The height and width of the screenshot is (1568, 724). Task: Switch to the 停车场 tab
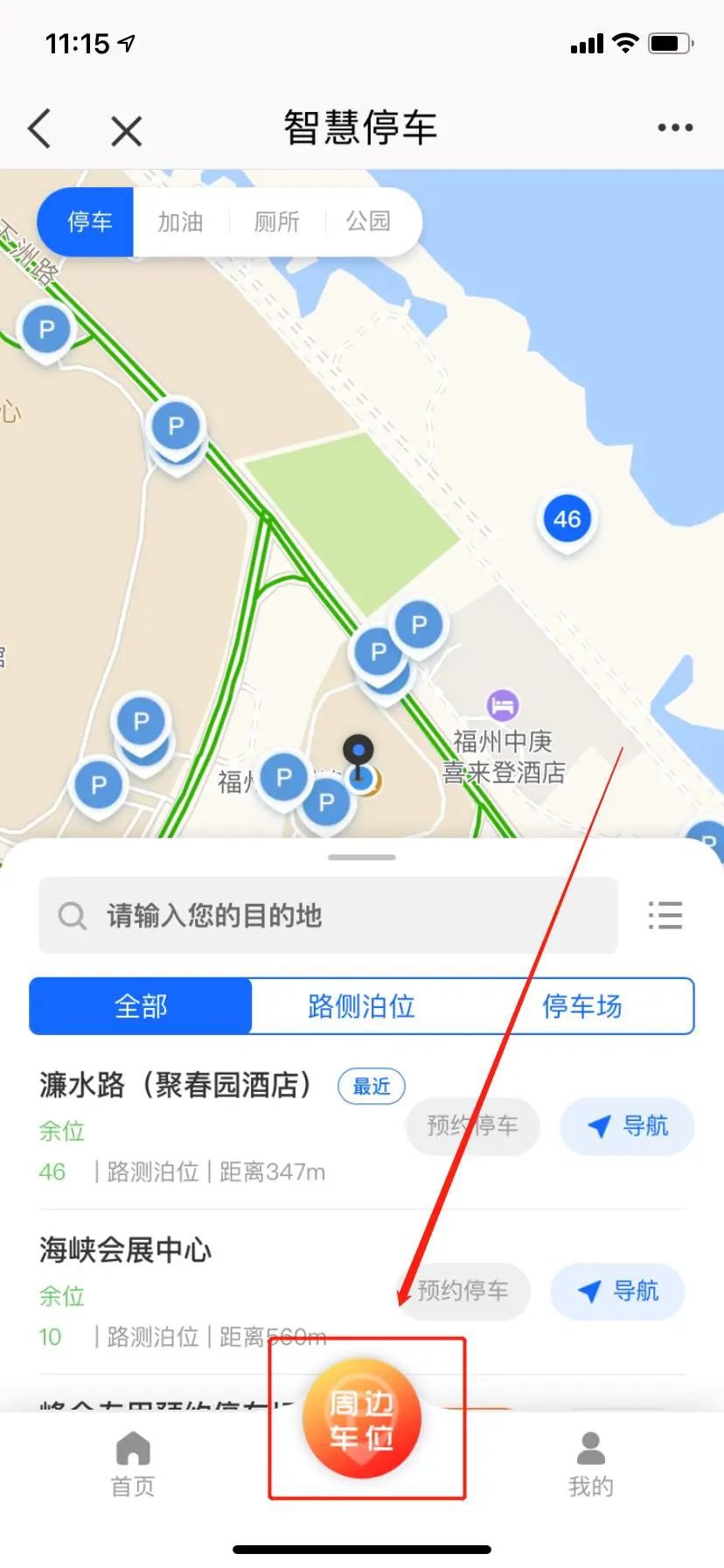pyautogui.click(x=581, y=1006)
